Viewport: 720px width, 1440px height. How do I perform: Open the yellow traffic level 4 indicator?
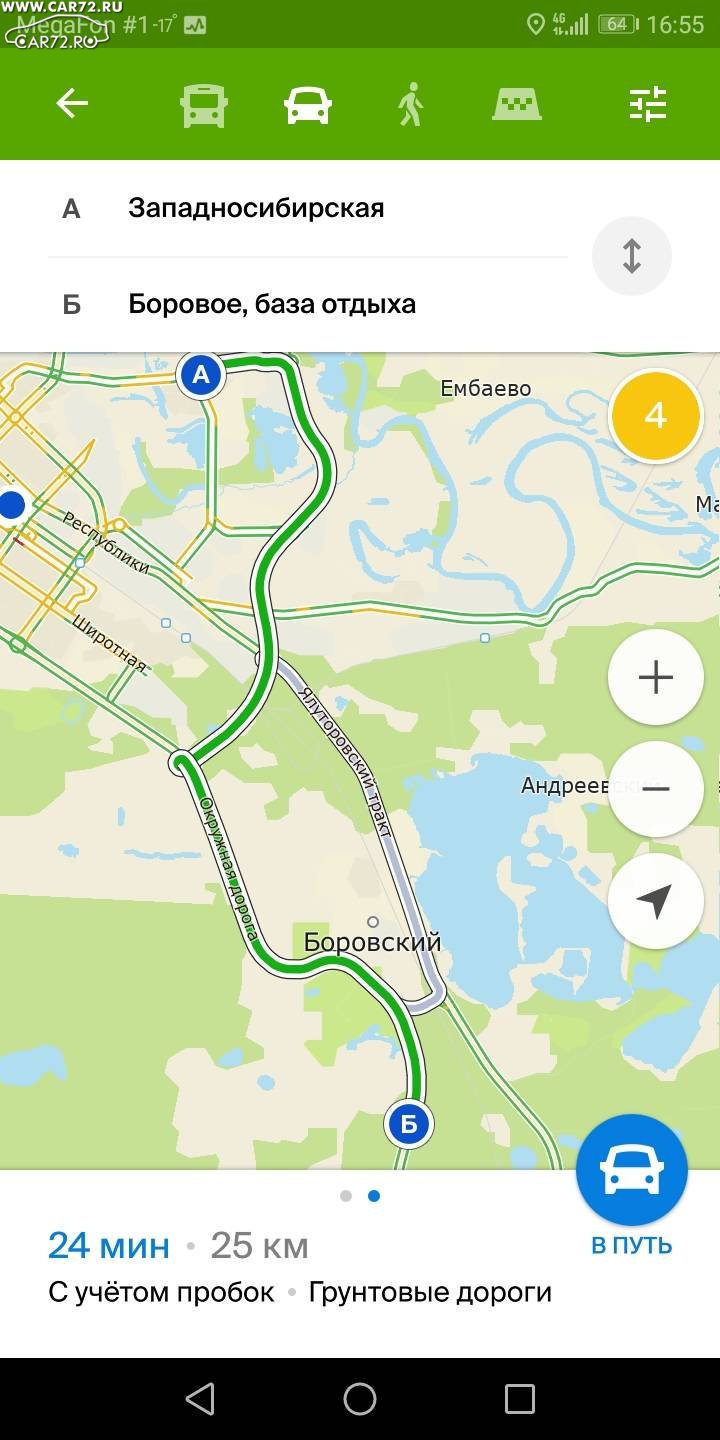coord(656,416)
